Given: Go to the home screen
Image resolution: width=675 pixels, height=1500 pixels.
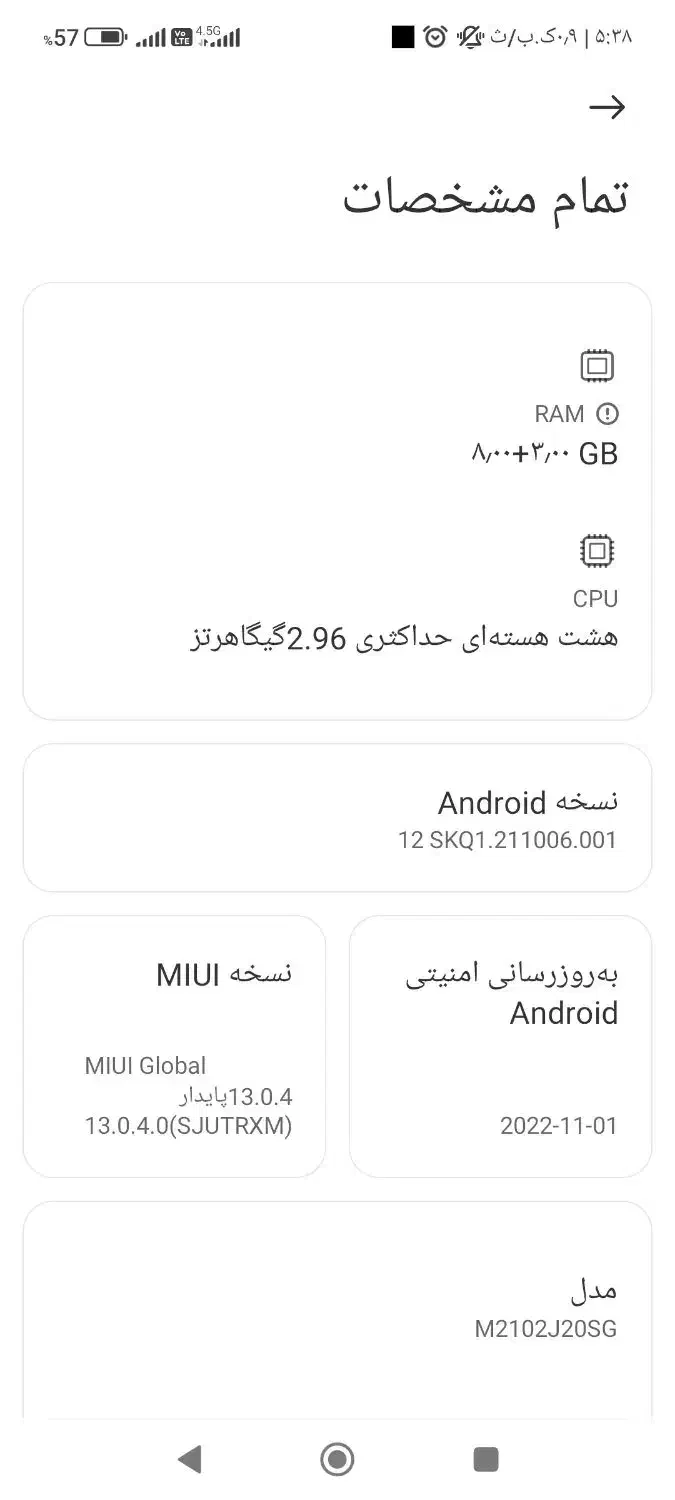Looking at the screenshot, I should click(x=337, y=1459).
